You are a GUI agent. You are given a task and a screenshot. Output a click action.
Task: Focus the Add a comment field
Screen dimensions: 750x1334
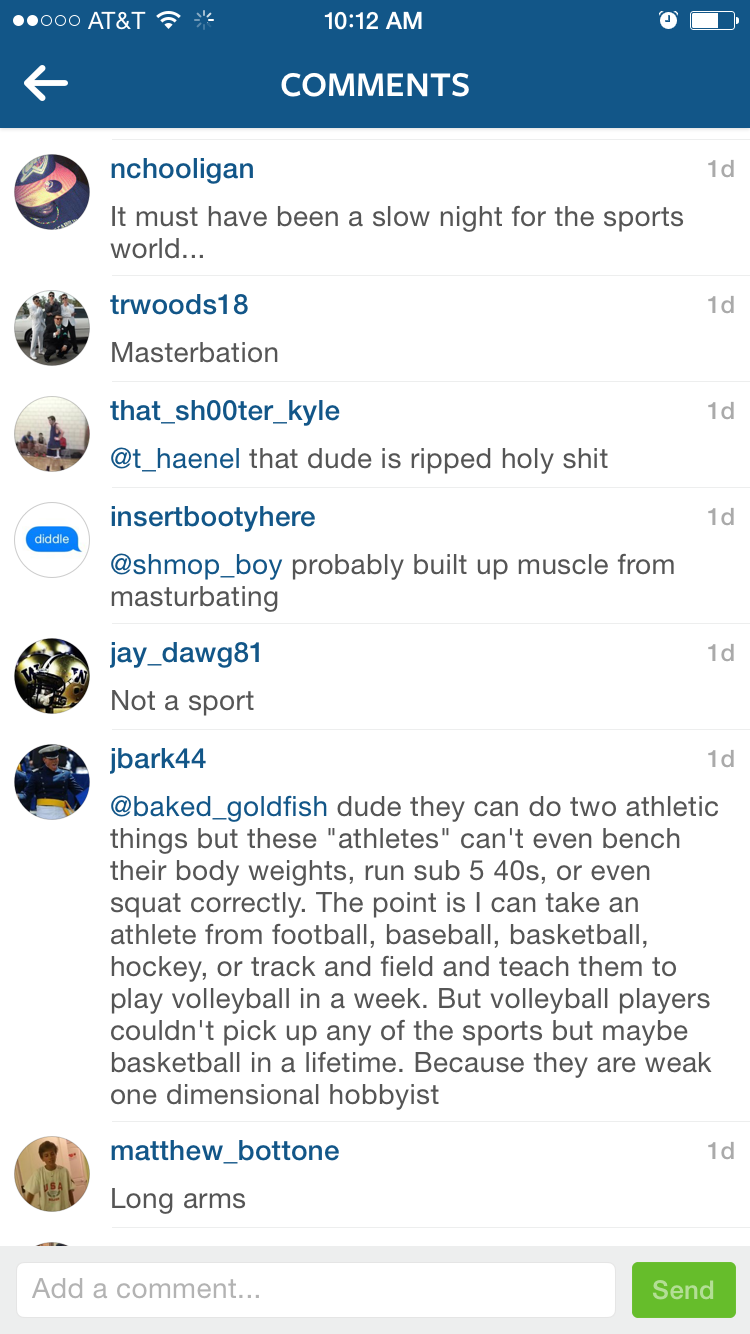(315, 1289)
